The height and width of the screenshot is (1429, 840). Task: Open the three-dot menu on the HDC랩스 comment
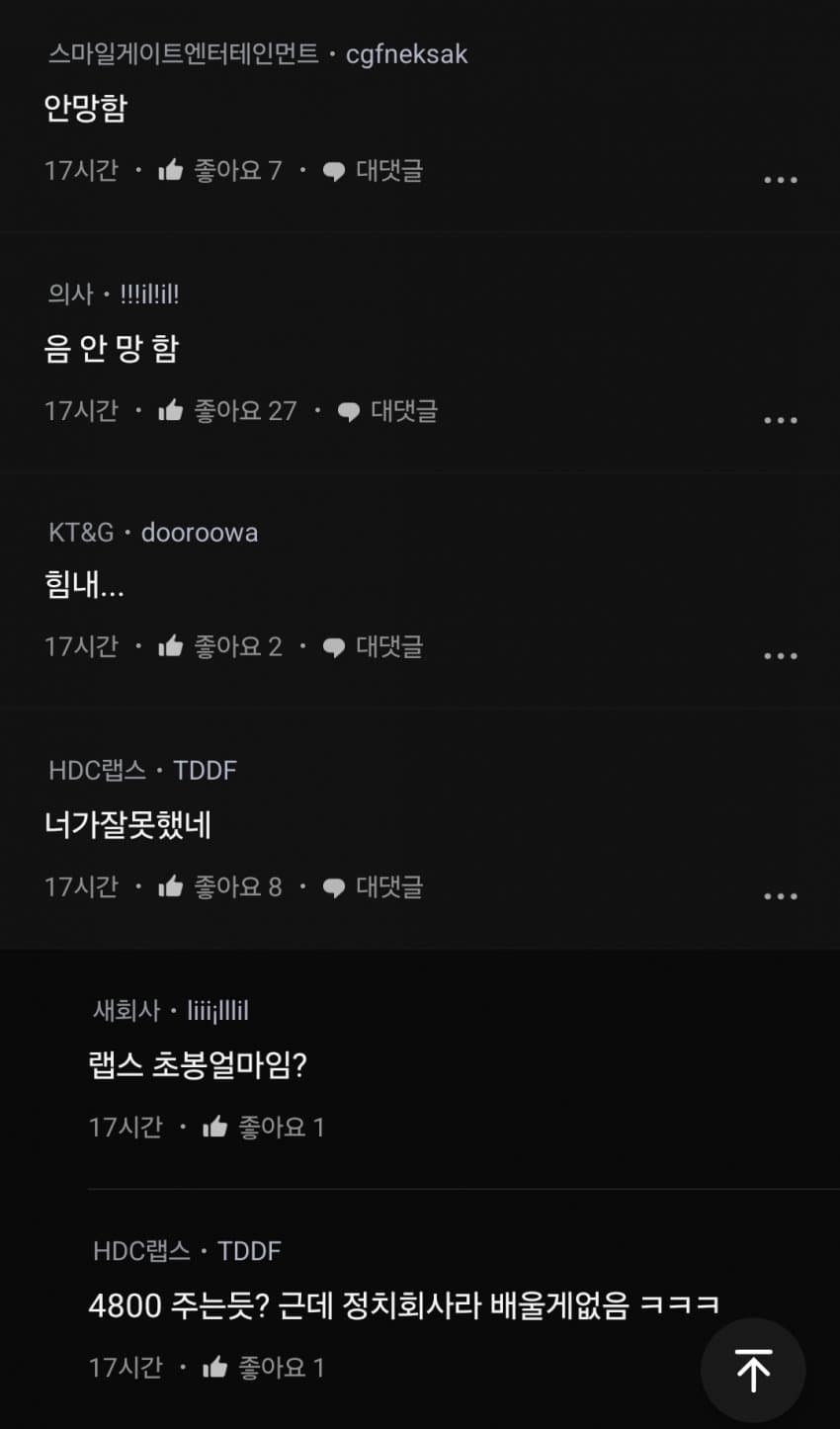point(782,894)
